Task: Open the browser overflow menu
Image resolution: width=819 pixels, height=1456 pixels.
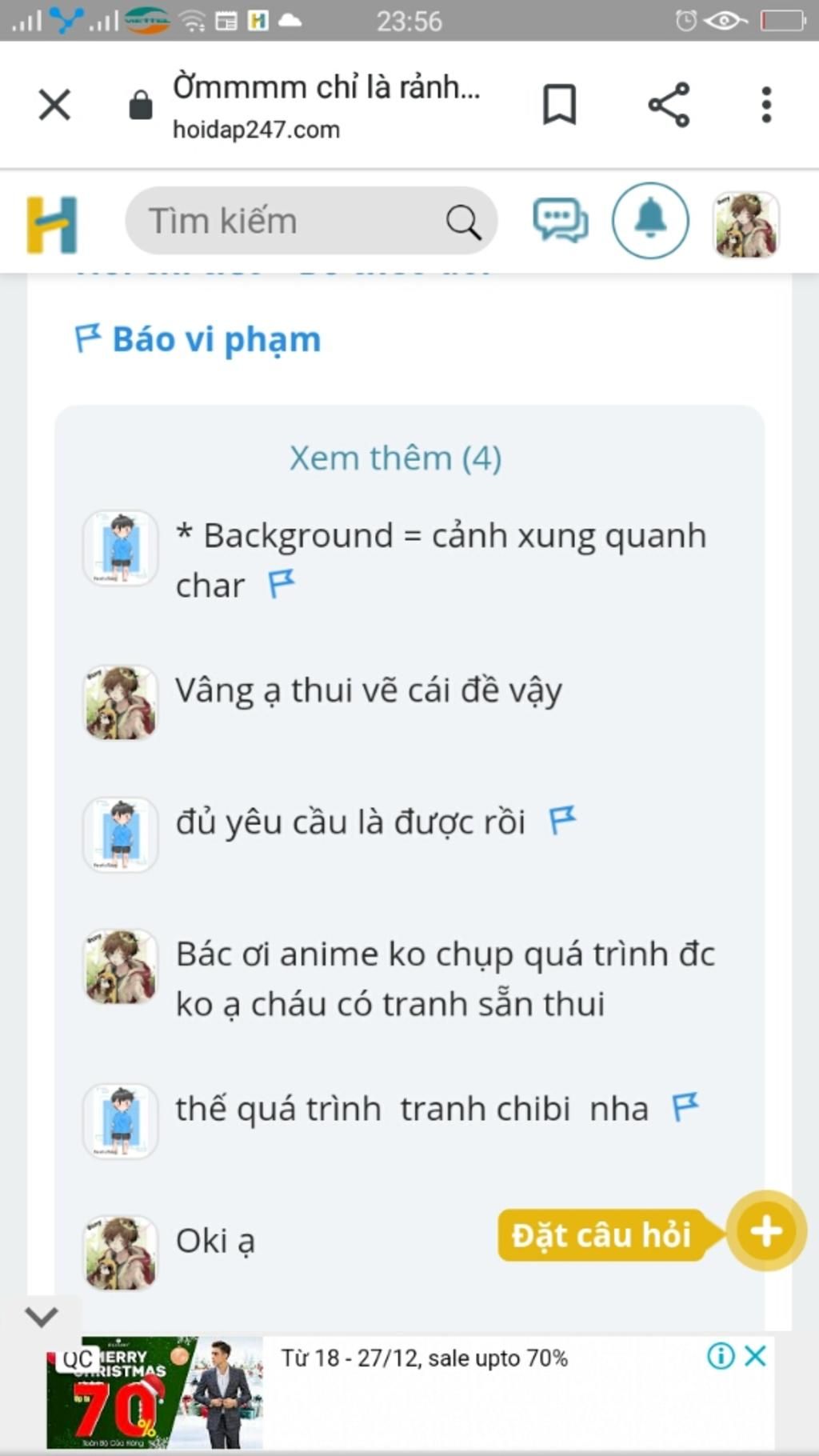Action: [x=766, y=105]
